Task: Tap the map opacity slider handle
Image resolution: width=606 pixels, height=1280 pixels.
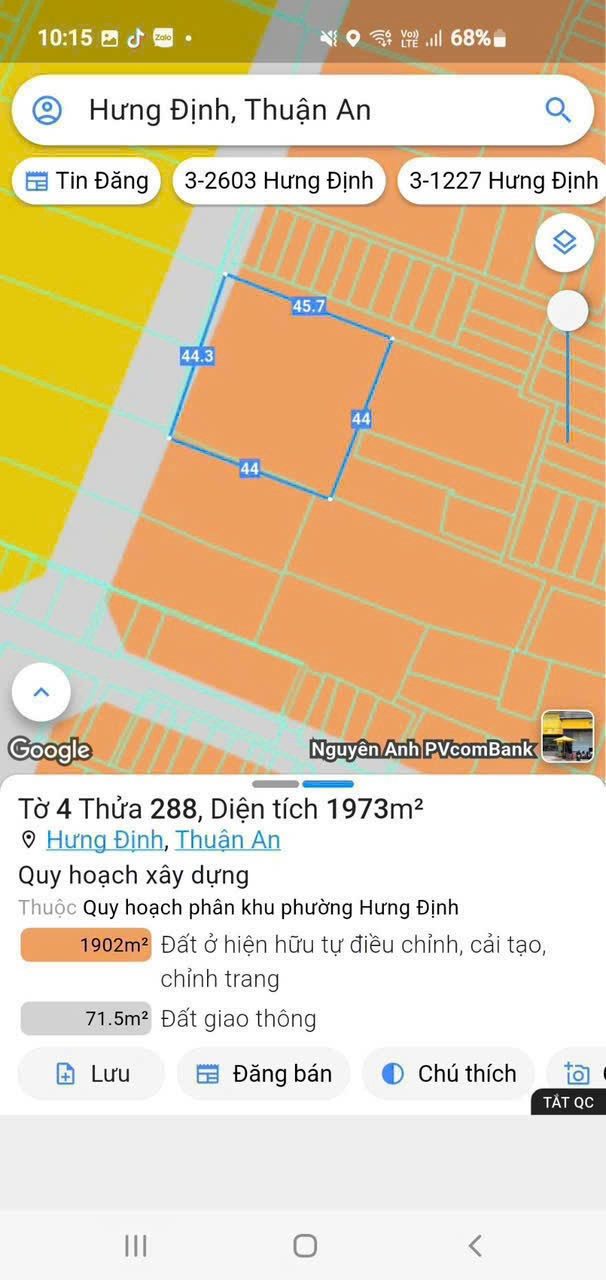Action: (x=568, y=311)
